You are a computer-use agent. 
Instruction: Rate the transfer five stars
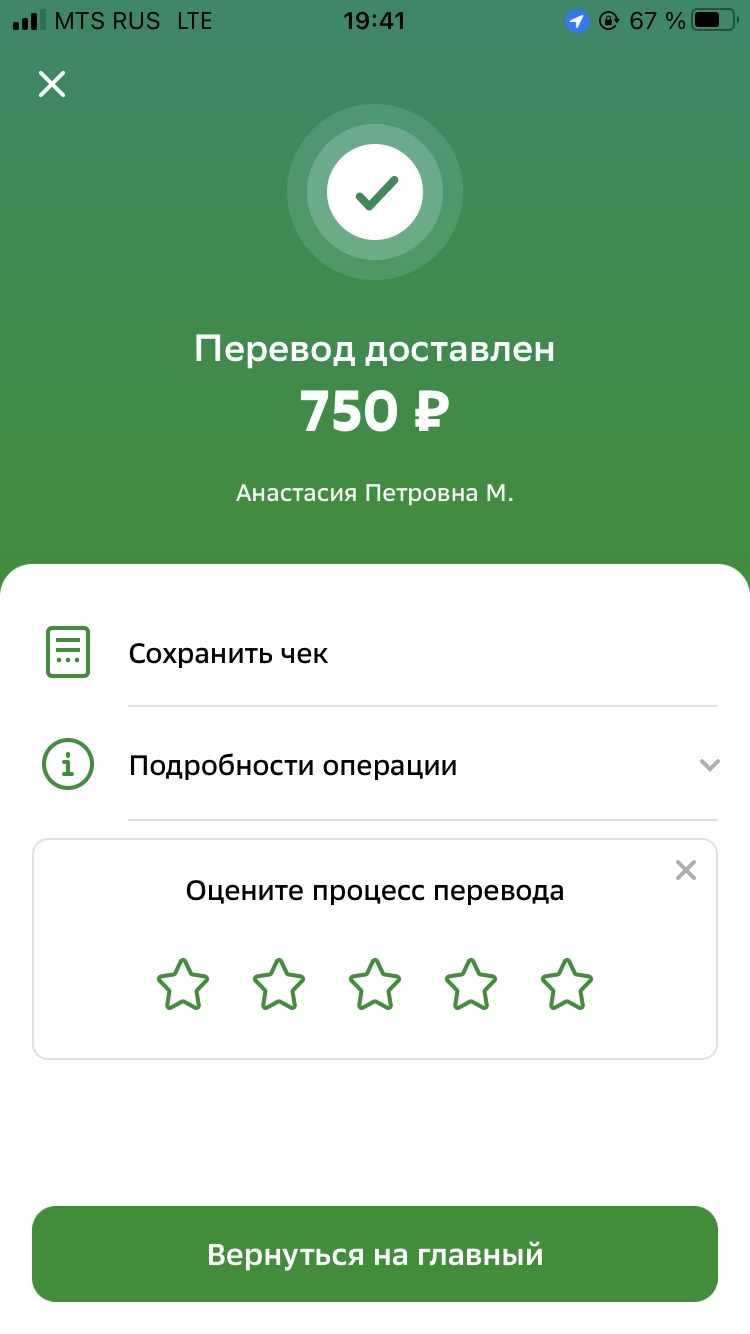(567, 984)
